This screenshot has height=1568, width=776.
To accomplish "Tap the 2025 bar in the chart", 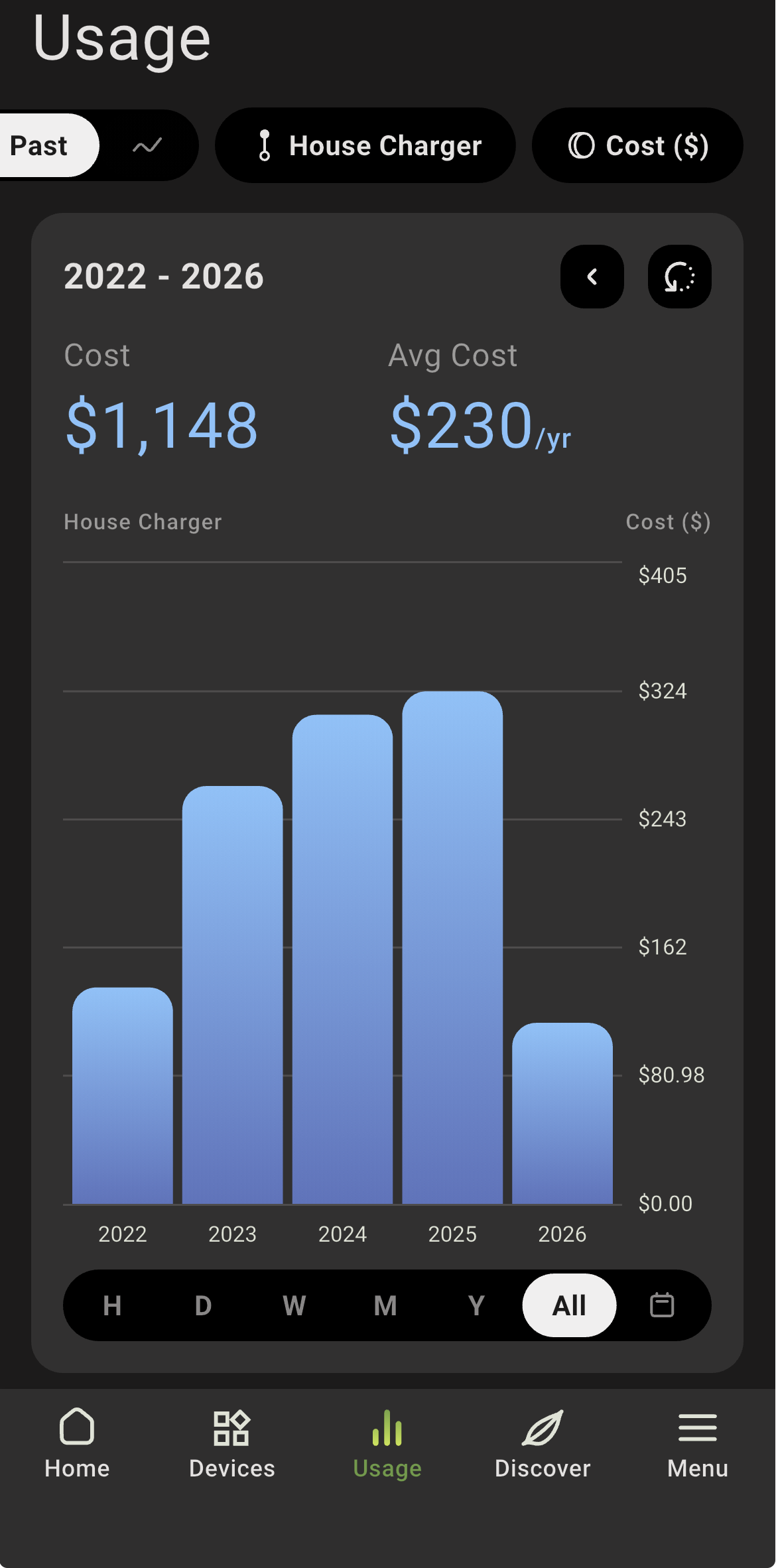I will [x=452, y=948].
